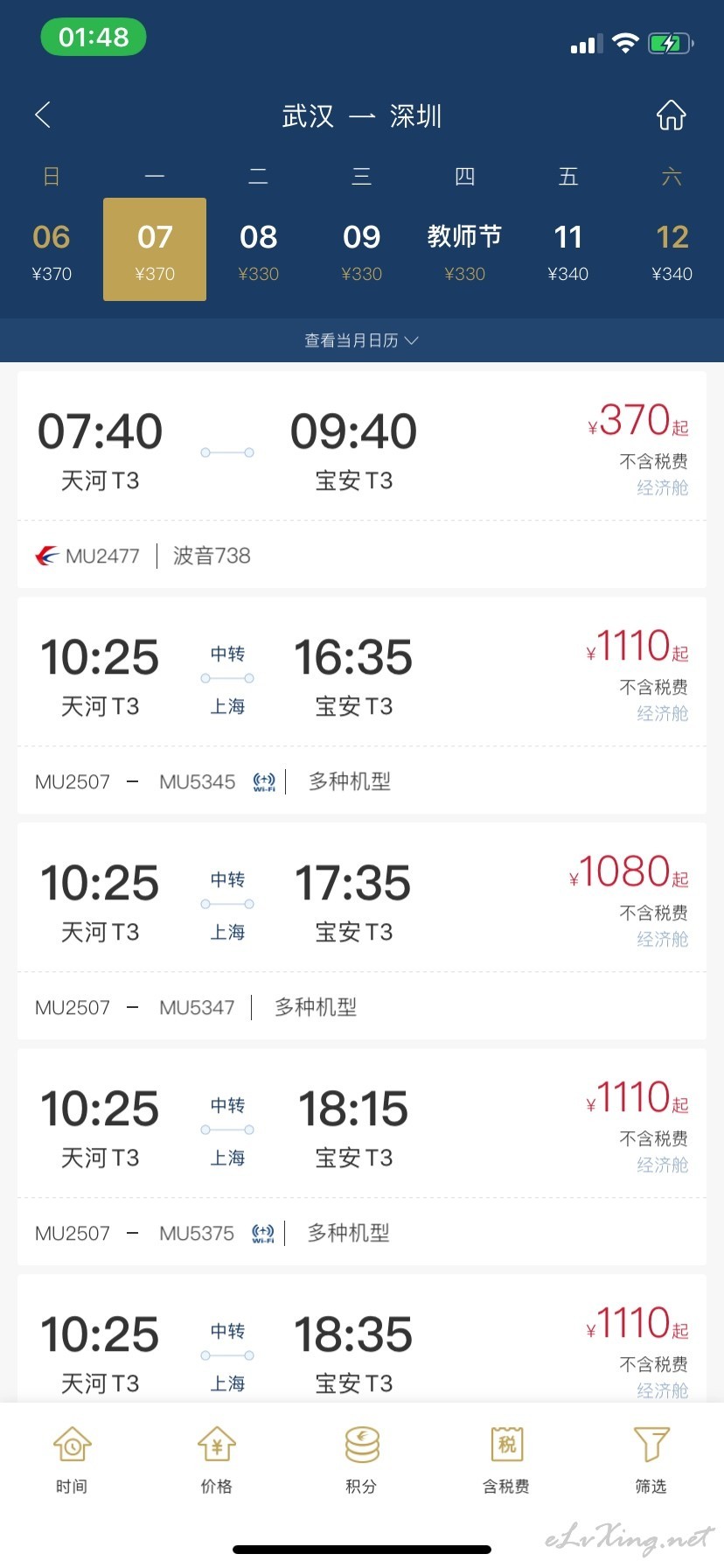Open the 筛选 filter options
The image size is (724, 1568).
click(x=651, y=1459)
